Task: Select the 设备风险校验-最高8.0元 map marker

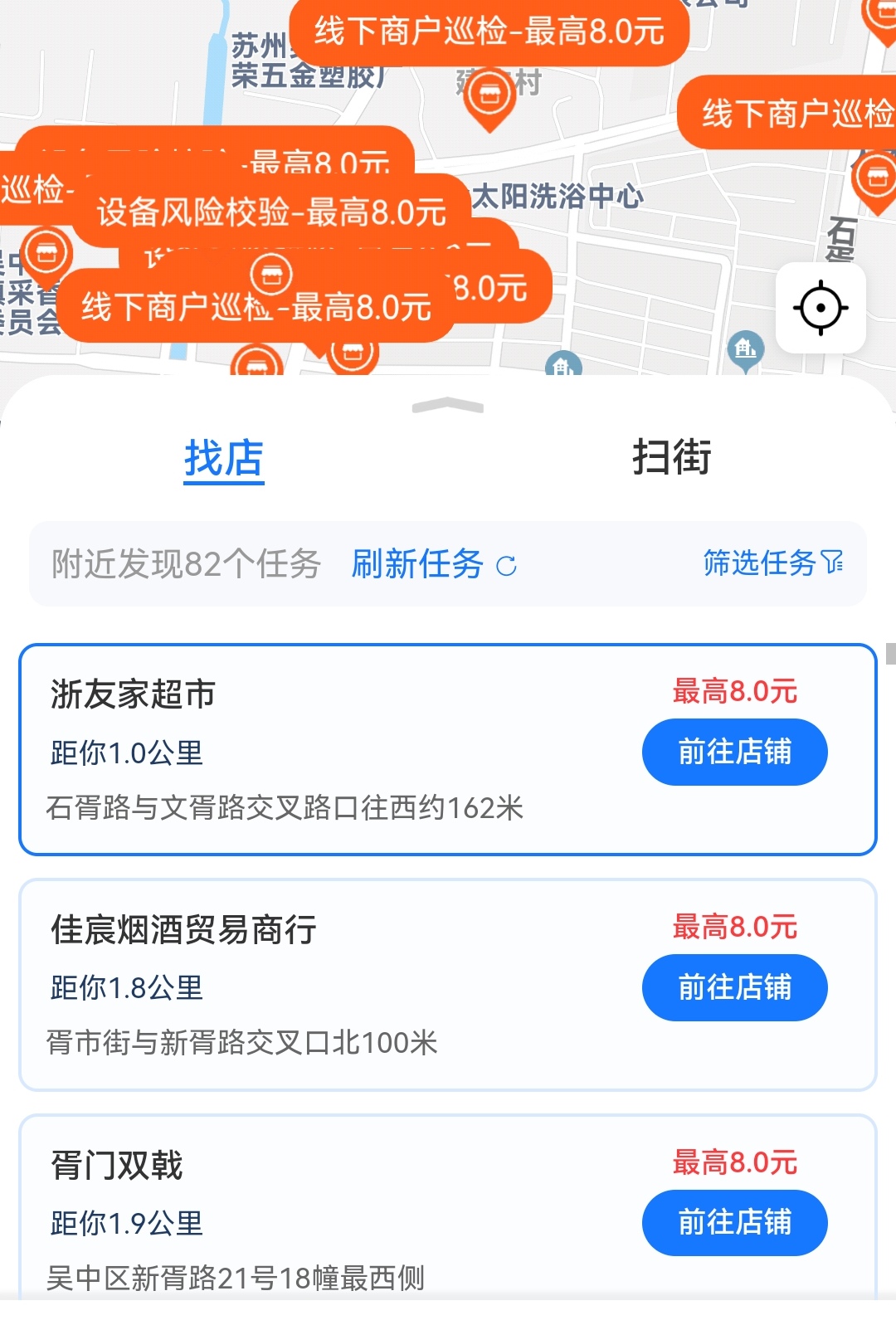Action: coord(271,212)
